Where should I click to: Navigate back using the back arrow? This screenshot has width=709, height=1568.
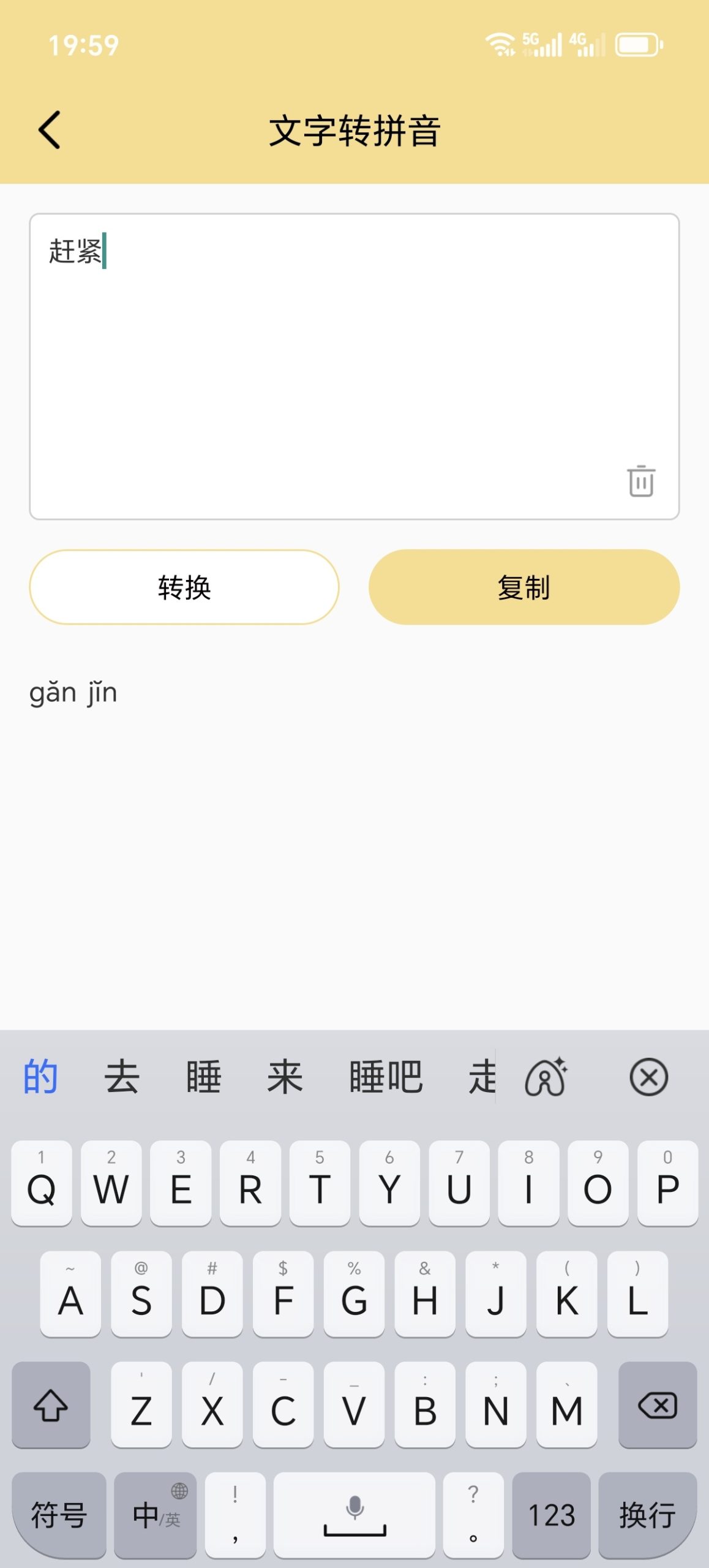pos(49,130)
